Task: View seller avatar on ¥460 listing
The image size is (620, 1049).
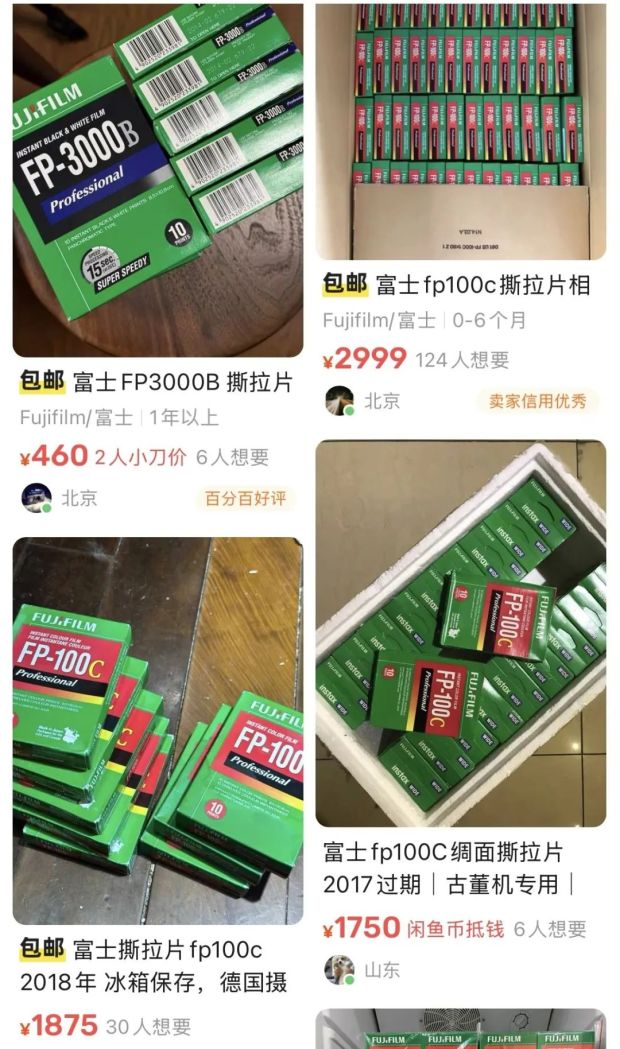Action: 37,497
